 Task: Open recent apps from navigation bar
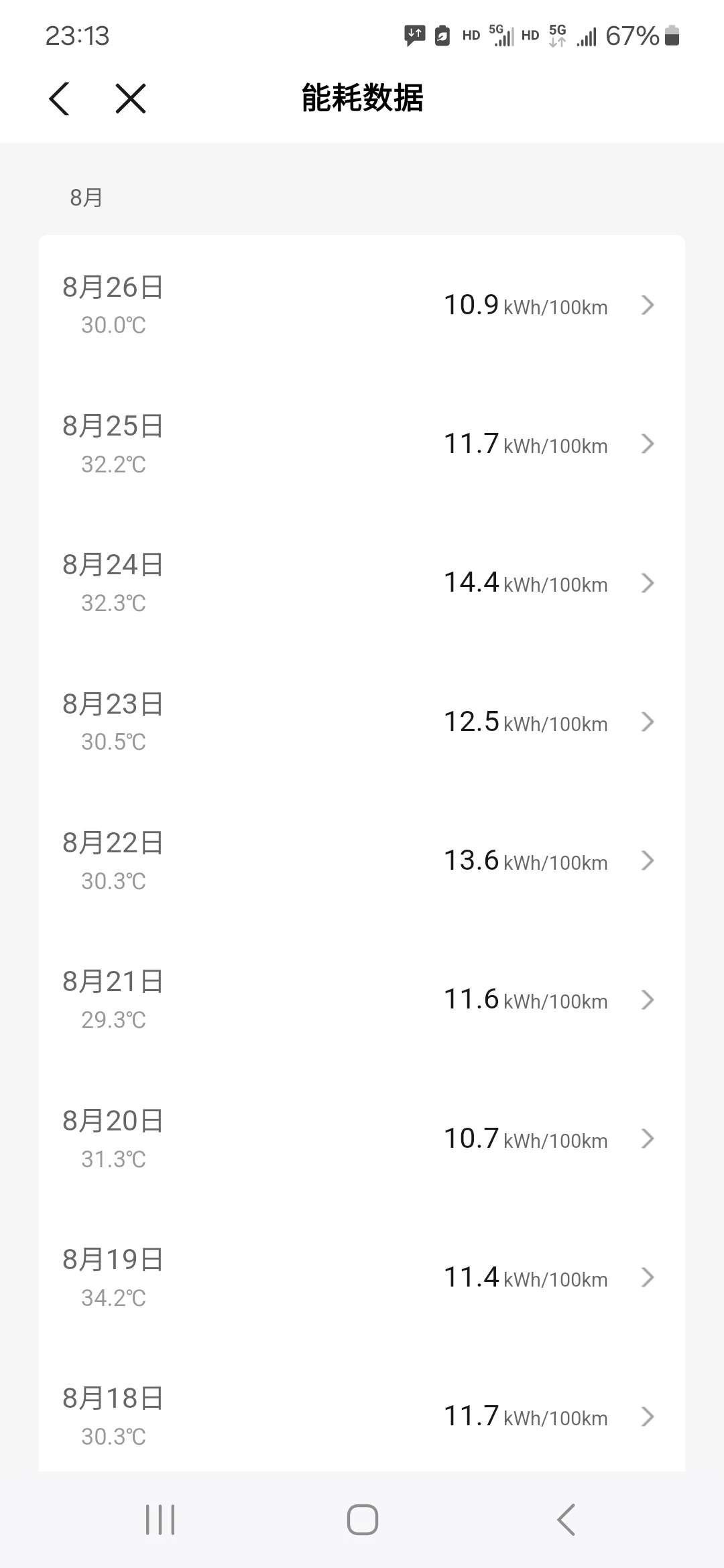[160, 1519]
